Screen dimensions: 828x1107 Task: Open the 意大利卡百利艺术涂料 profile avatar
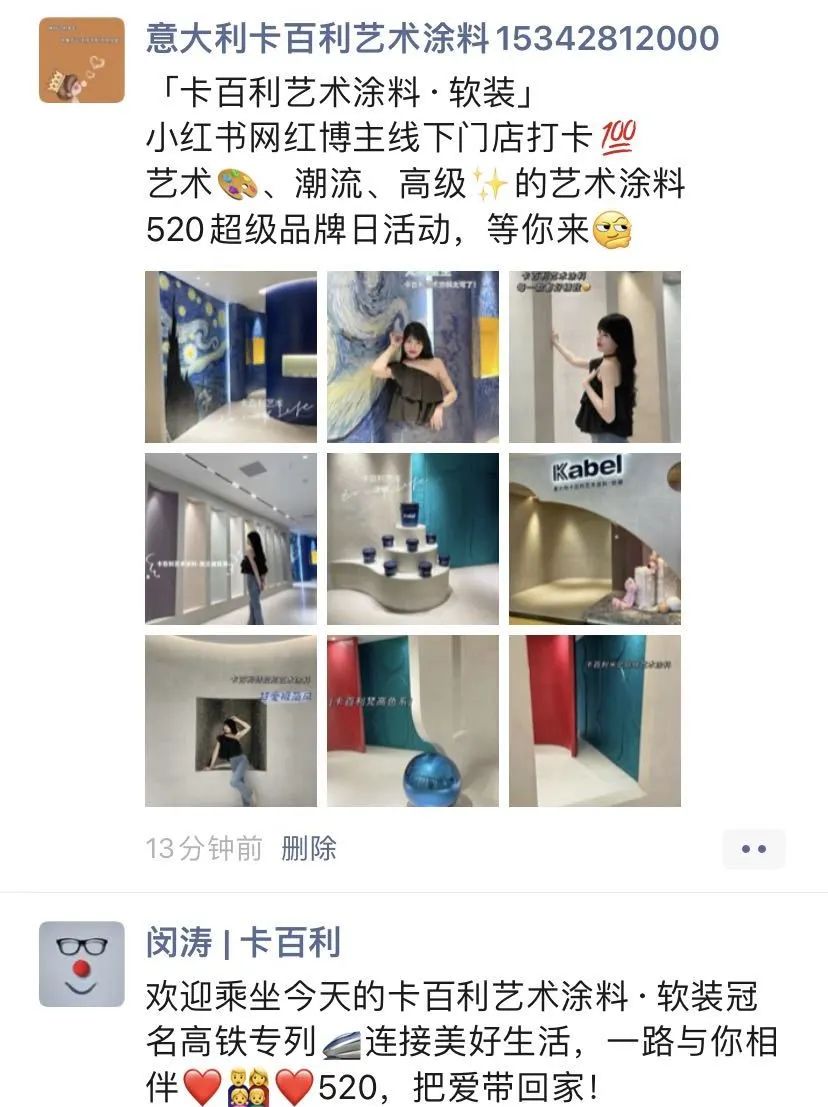[x=82, y=60]
